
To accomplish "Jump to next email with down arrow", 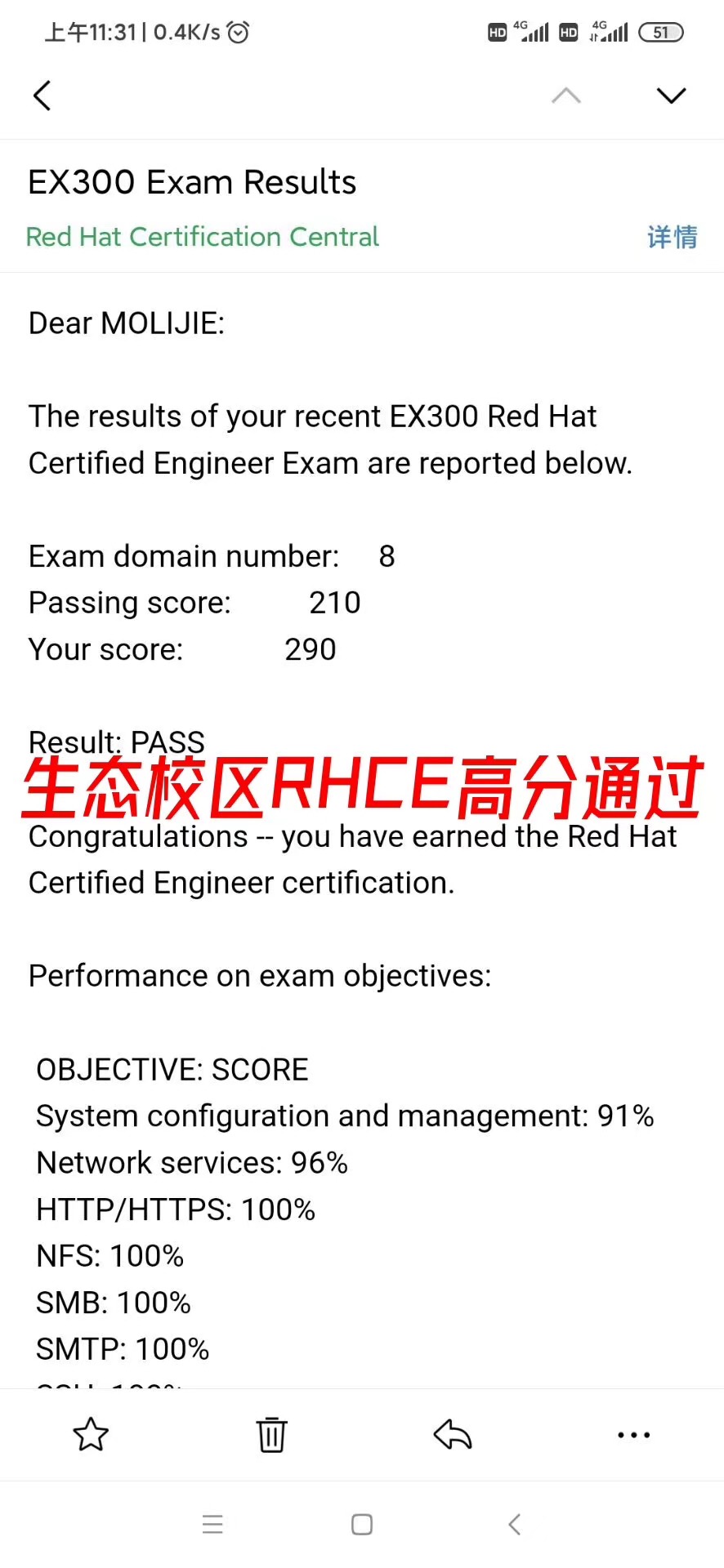I will pyautogui.click(x=671, y=96).
